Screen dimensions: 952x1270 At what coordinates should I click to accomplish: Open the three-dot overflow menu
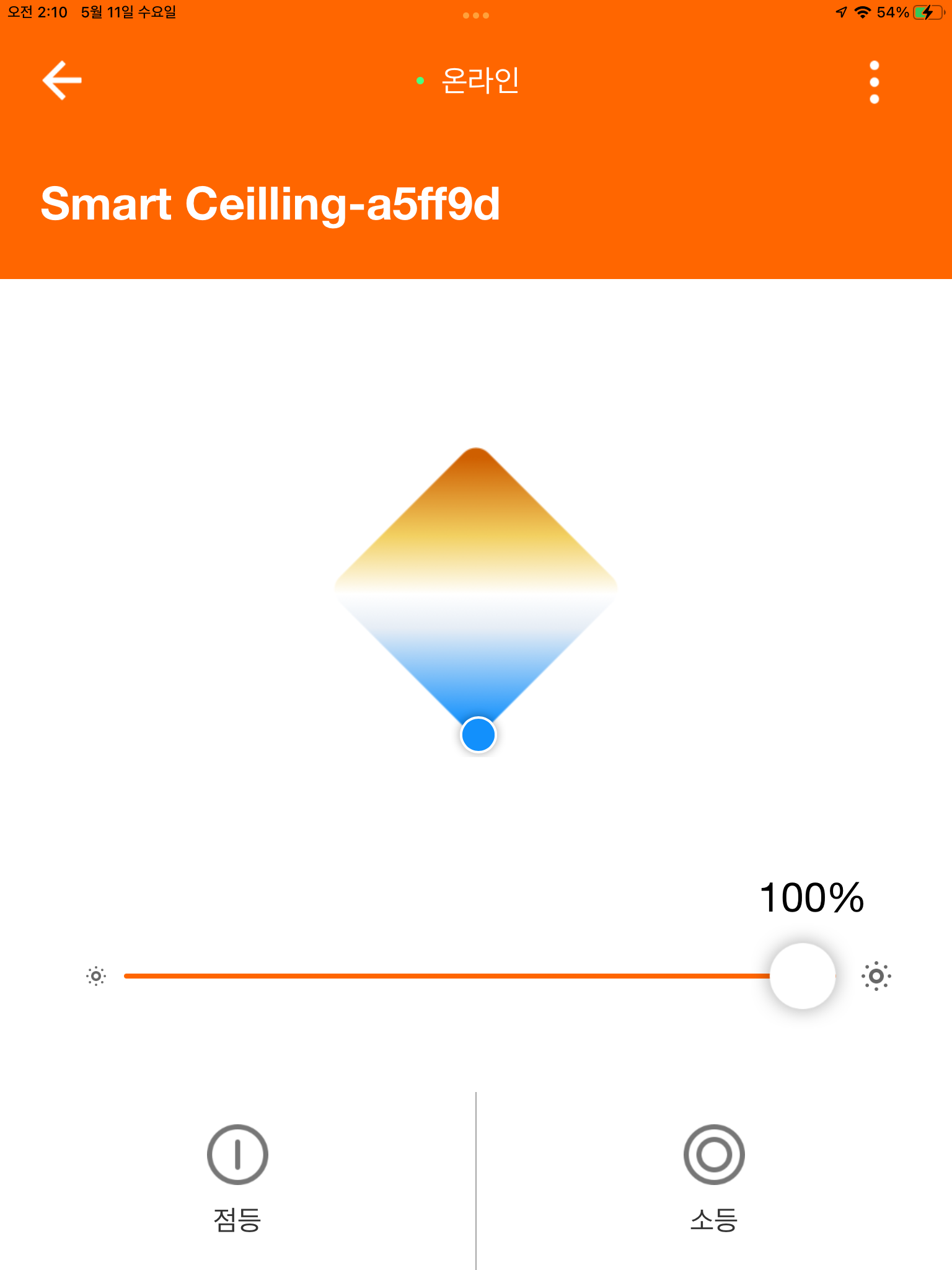click(874, 82)
